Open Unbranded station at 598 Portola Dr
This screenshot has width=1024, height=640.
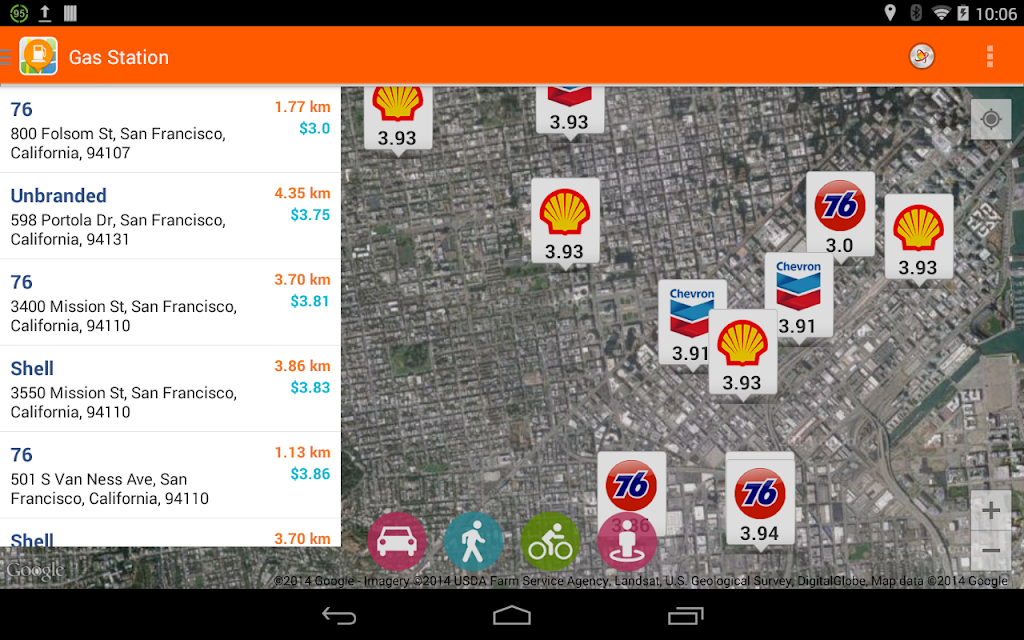170,216
